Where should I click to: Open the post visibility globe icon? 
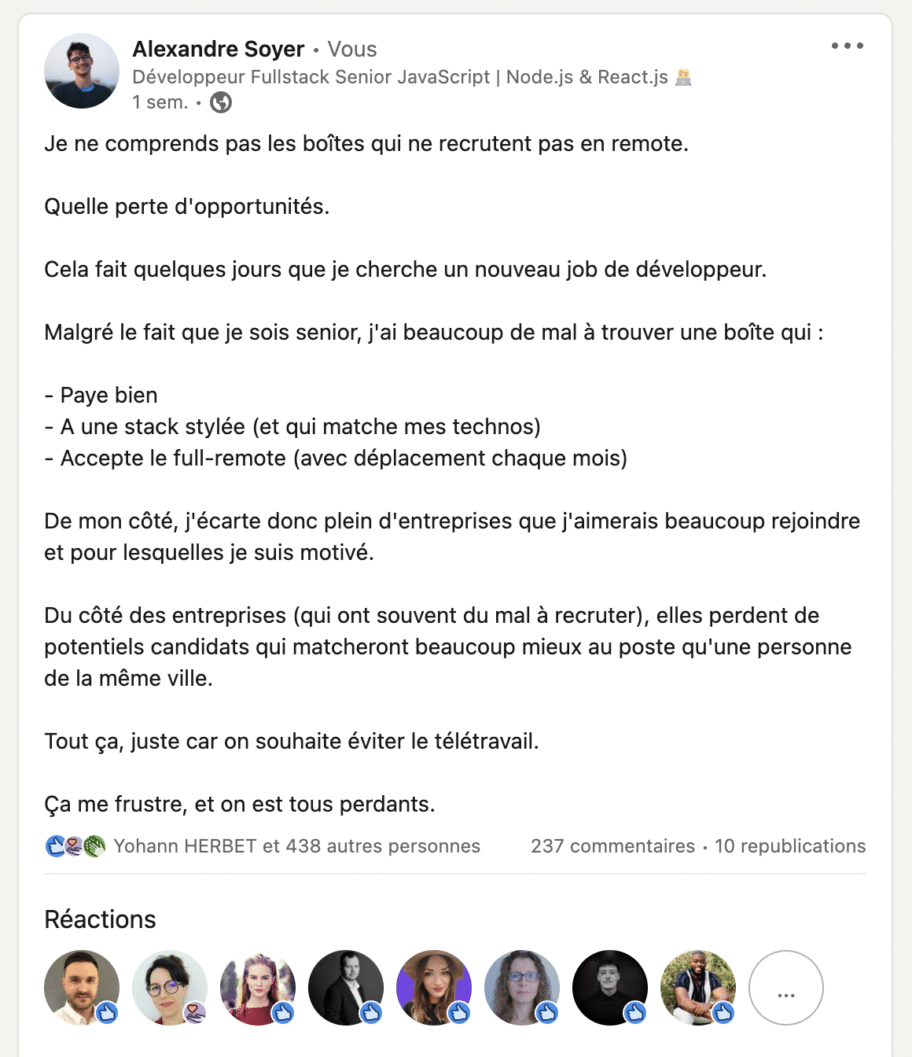pyautogui.click(x=219, y=103)
